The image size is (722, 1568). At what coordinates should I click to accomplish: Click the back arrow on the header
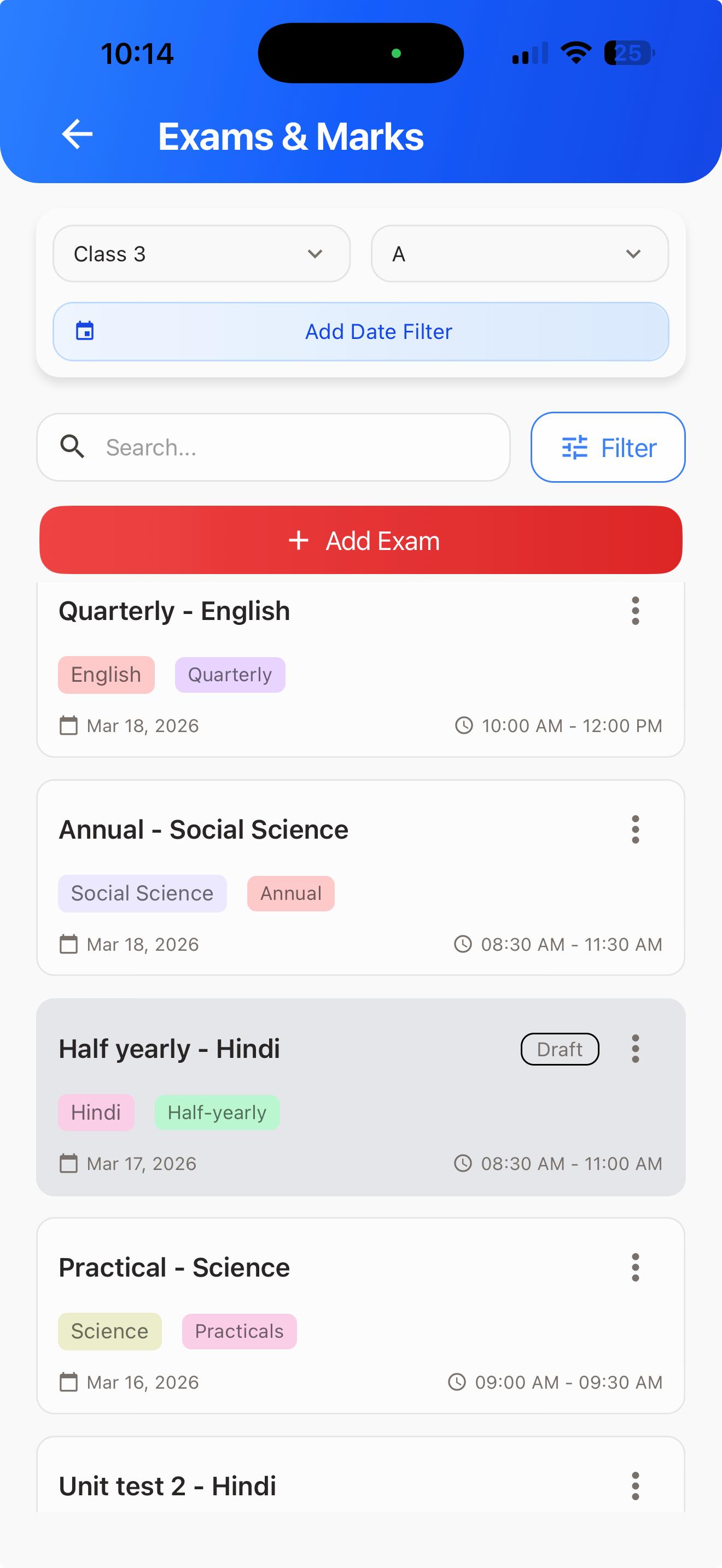tap(77, 135)
